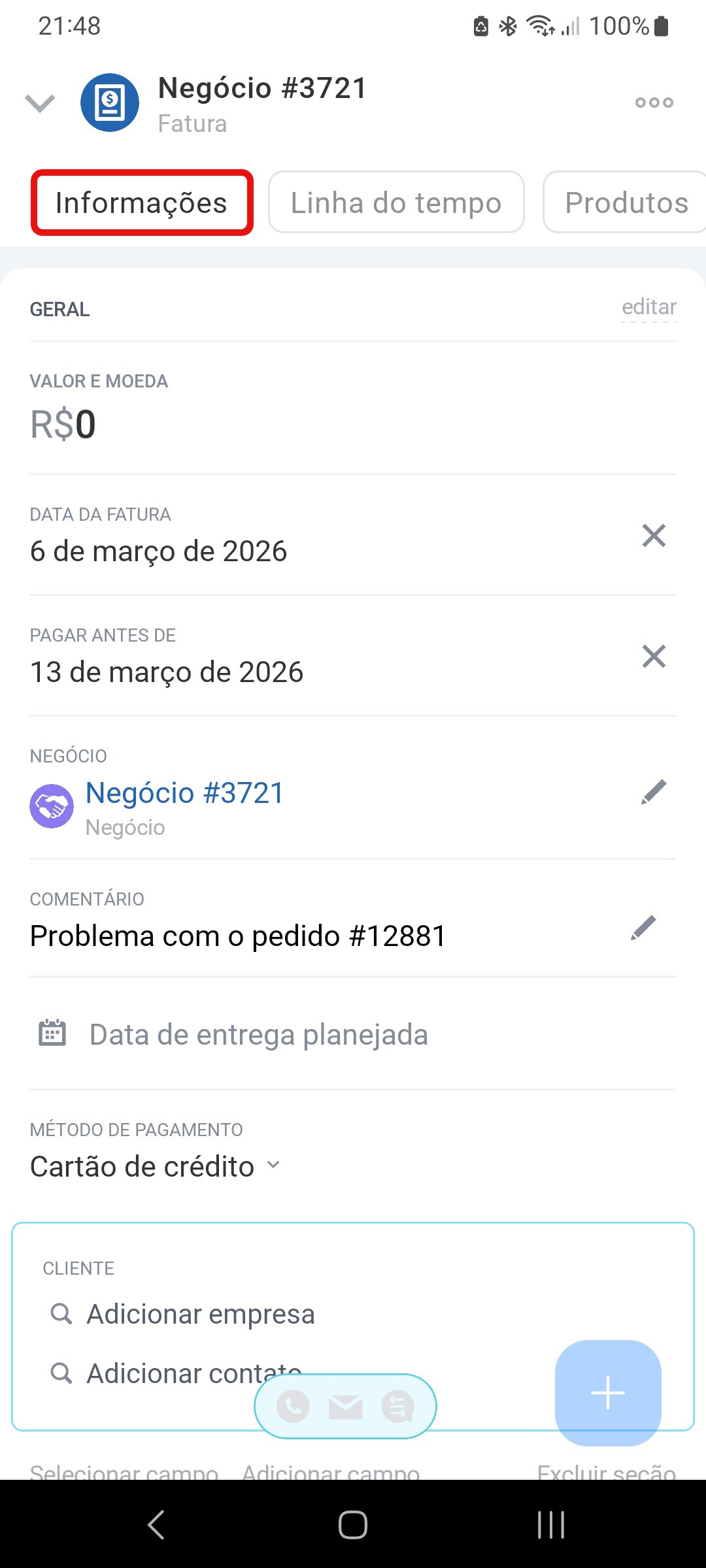
Task: Tap the floating plus button
Action: tap(608, 1393)
